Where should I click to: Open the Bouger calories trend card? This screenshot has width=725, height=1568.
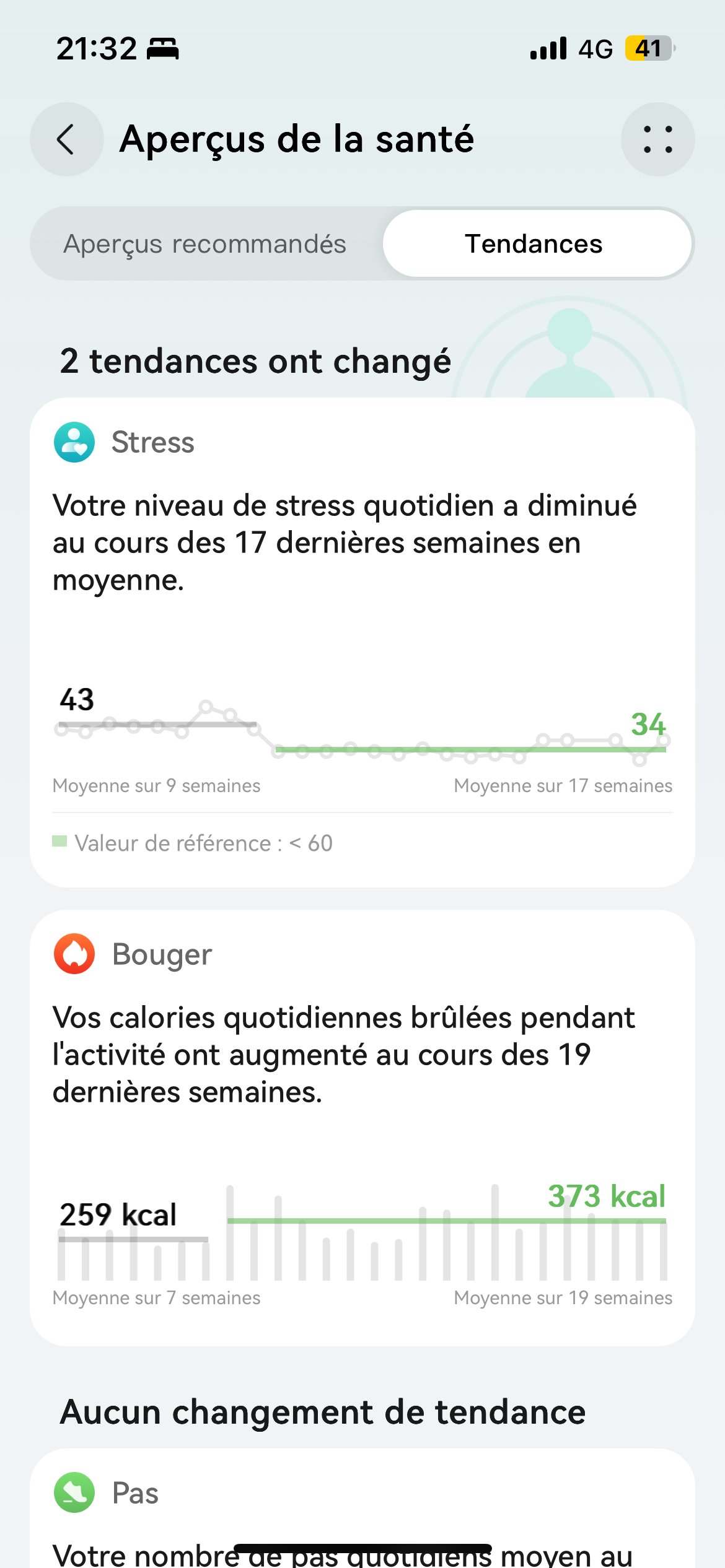(362, 1127)
